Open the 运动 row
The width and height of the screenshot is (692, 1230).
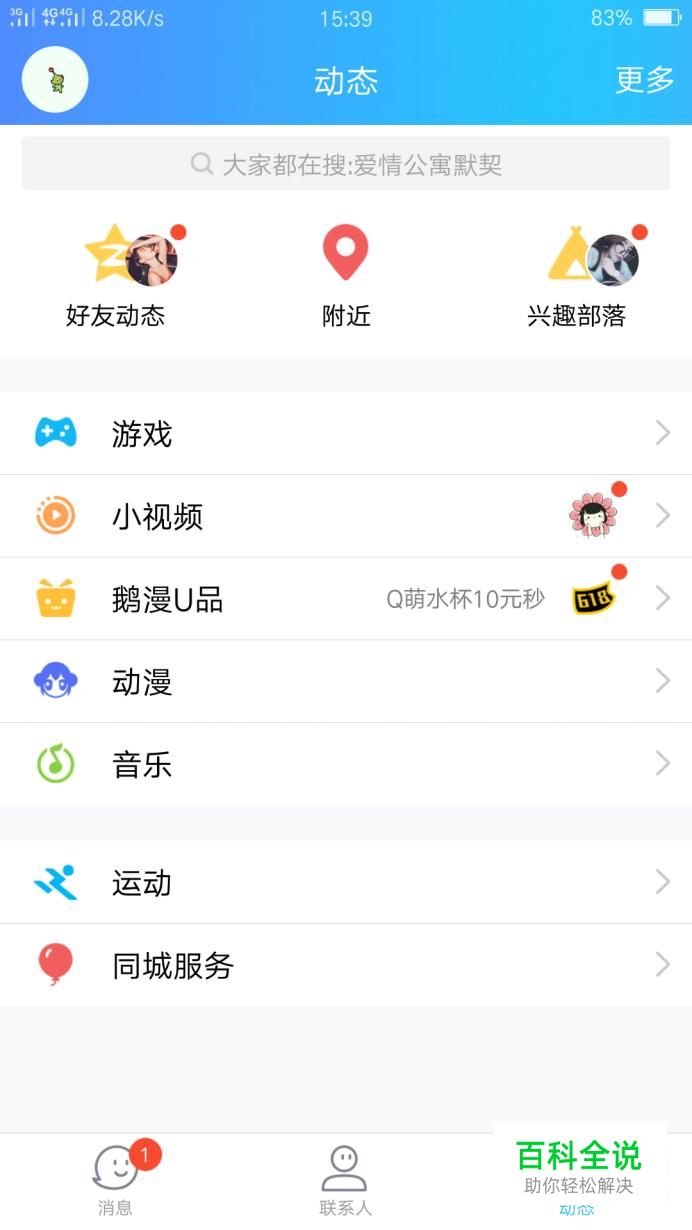coord(346,883)
